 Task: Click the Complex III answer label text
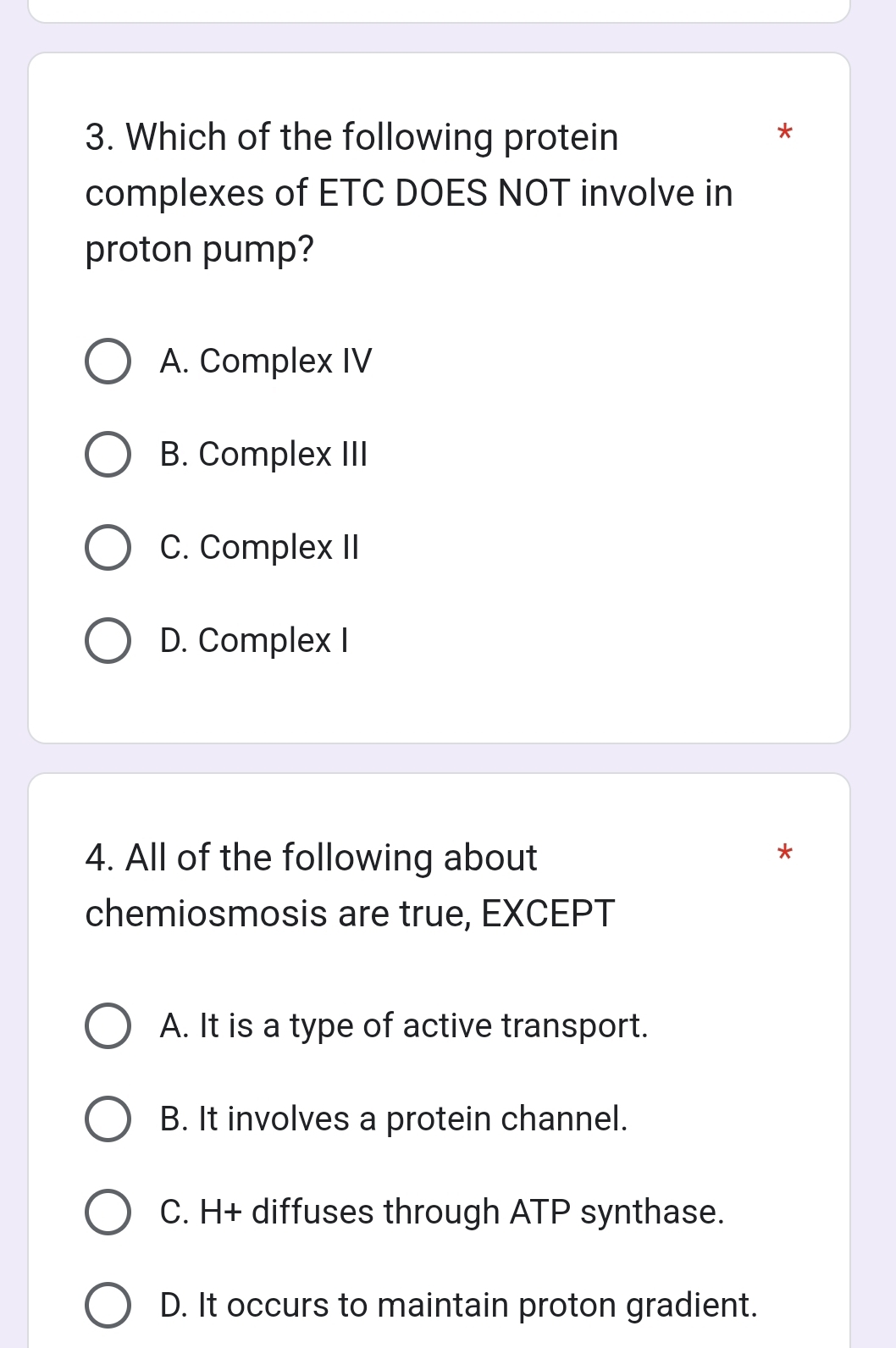(x=263, y=455)
